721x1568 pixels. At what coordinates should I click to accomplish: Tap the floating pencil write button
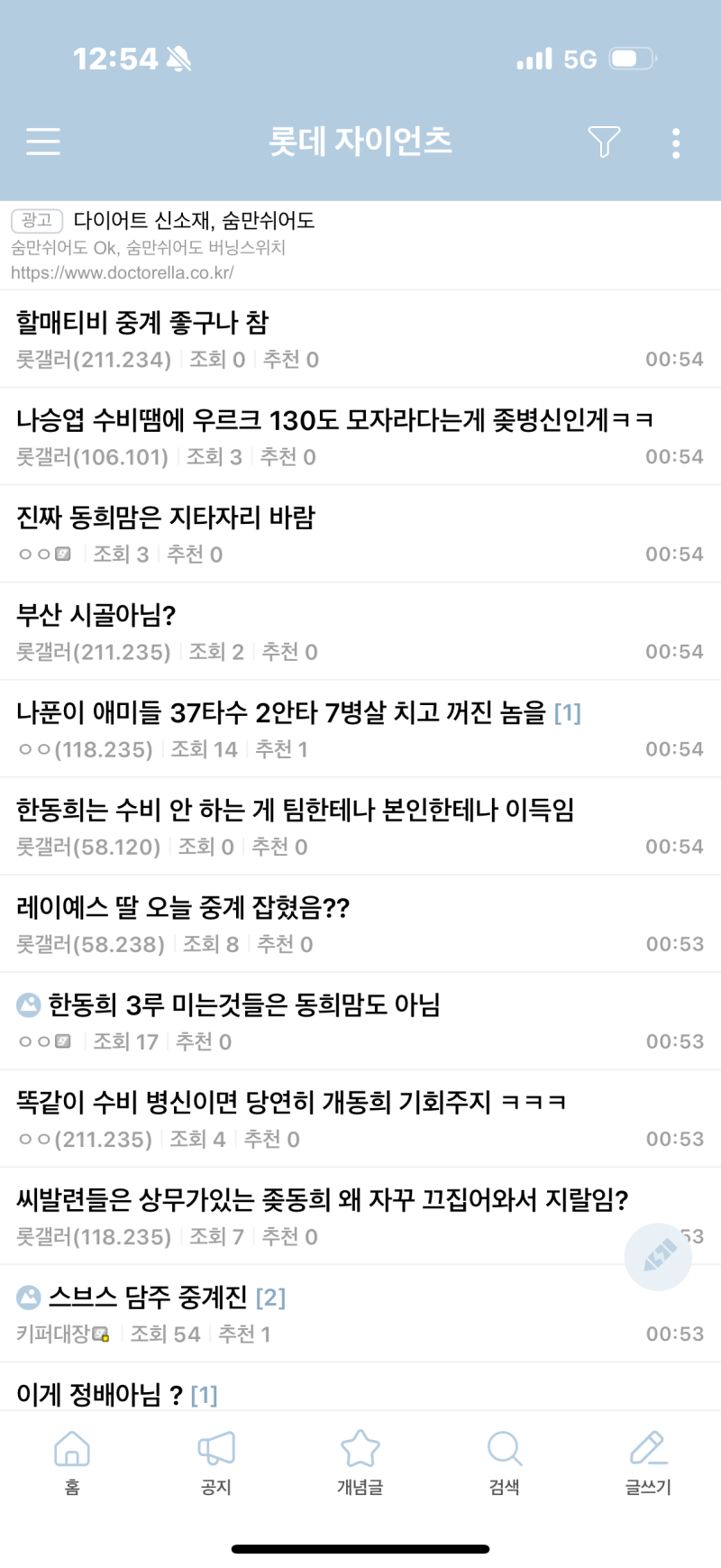click(658, 1256)
